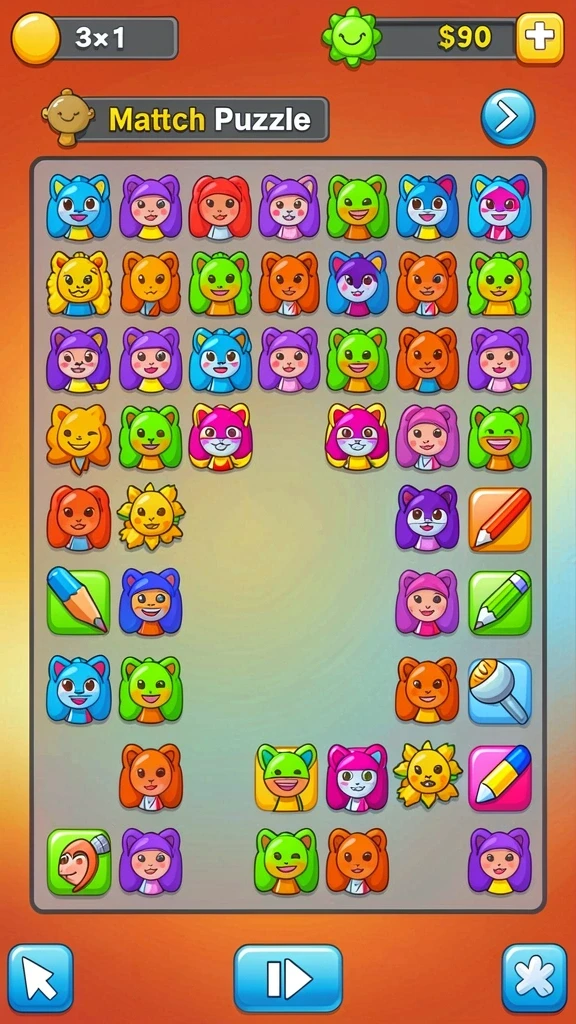
Task: Tap the red-haired girl tile in the top row
Action: pos(220,207)
